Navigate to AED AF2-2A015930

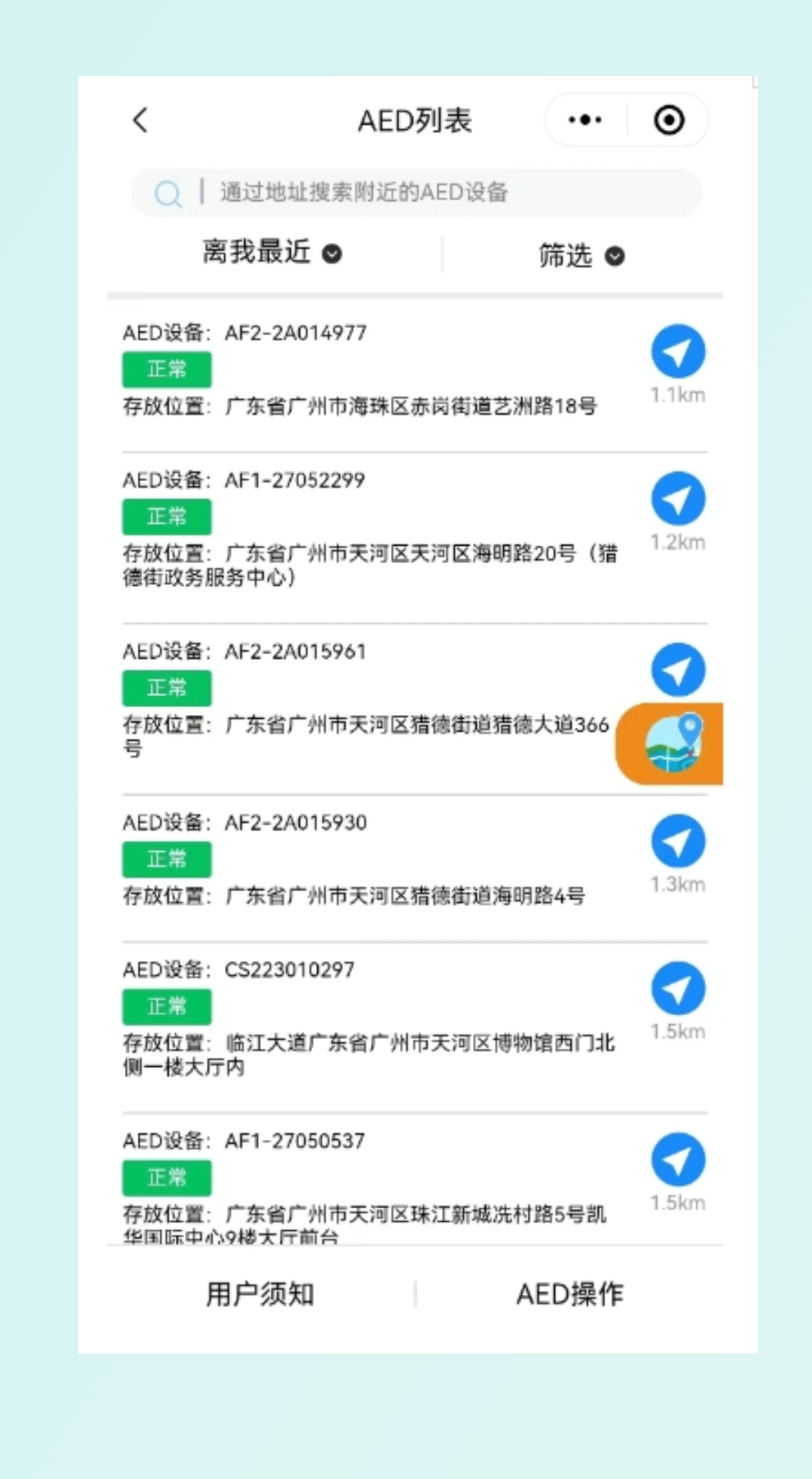pos(677,841)
